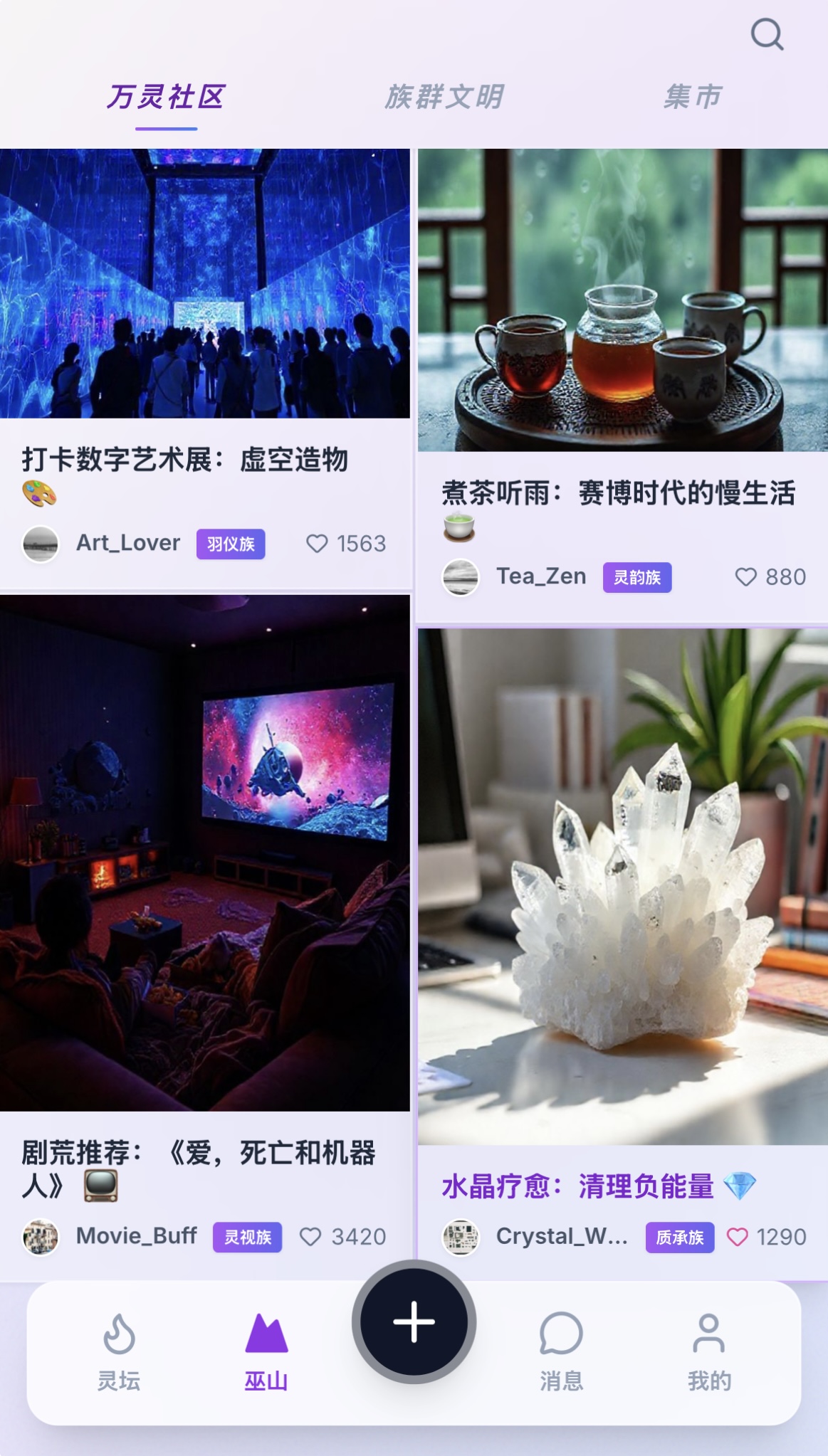Tap the 羽仪族 badge

[231, 544]
